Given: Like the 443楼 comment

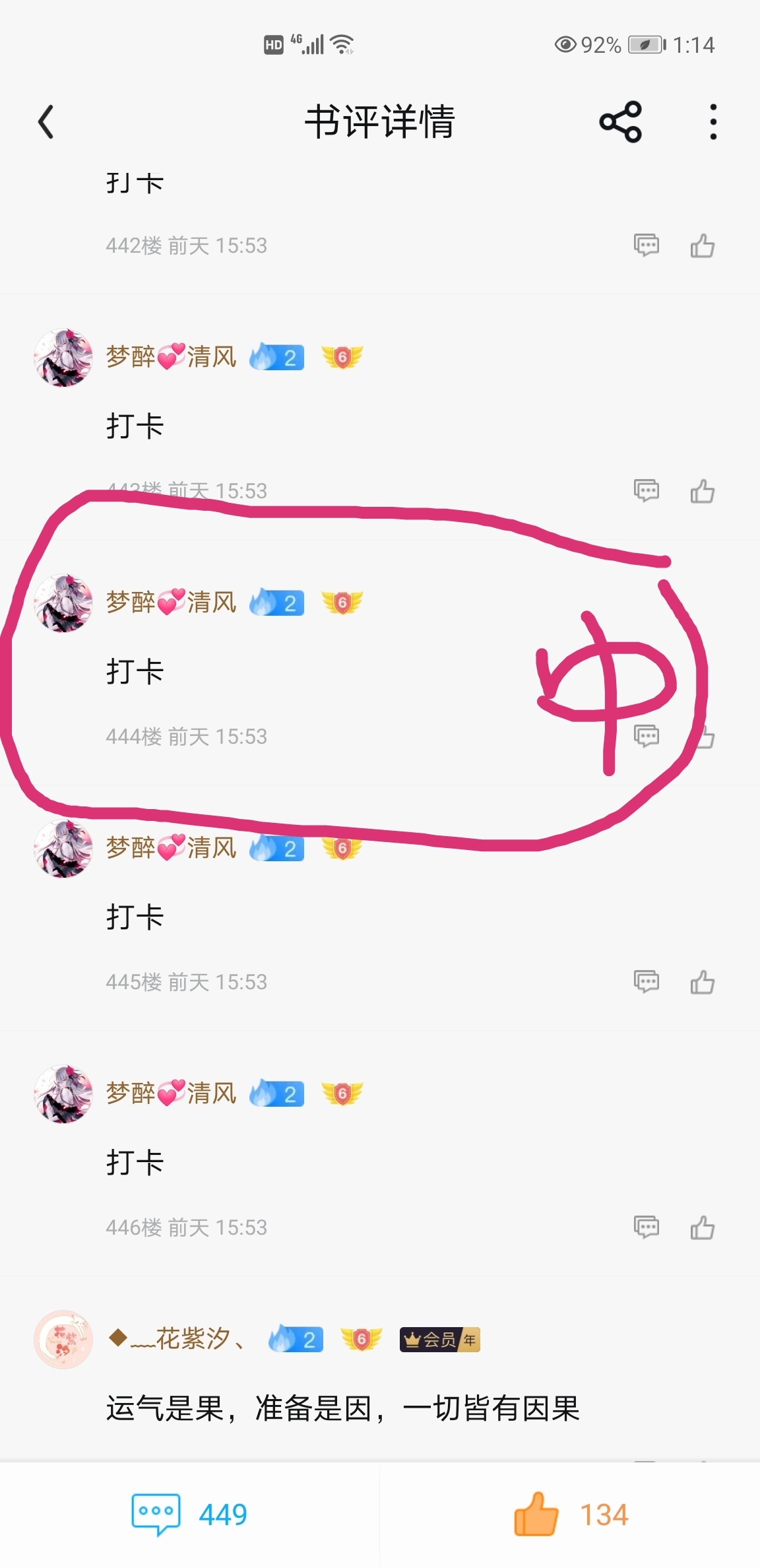Looking at the screenshot, I should pos(702,491).
